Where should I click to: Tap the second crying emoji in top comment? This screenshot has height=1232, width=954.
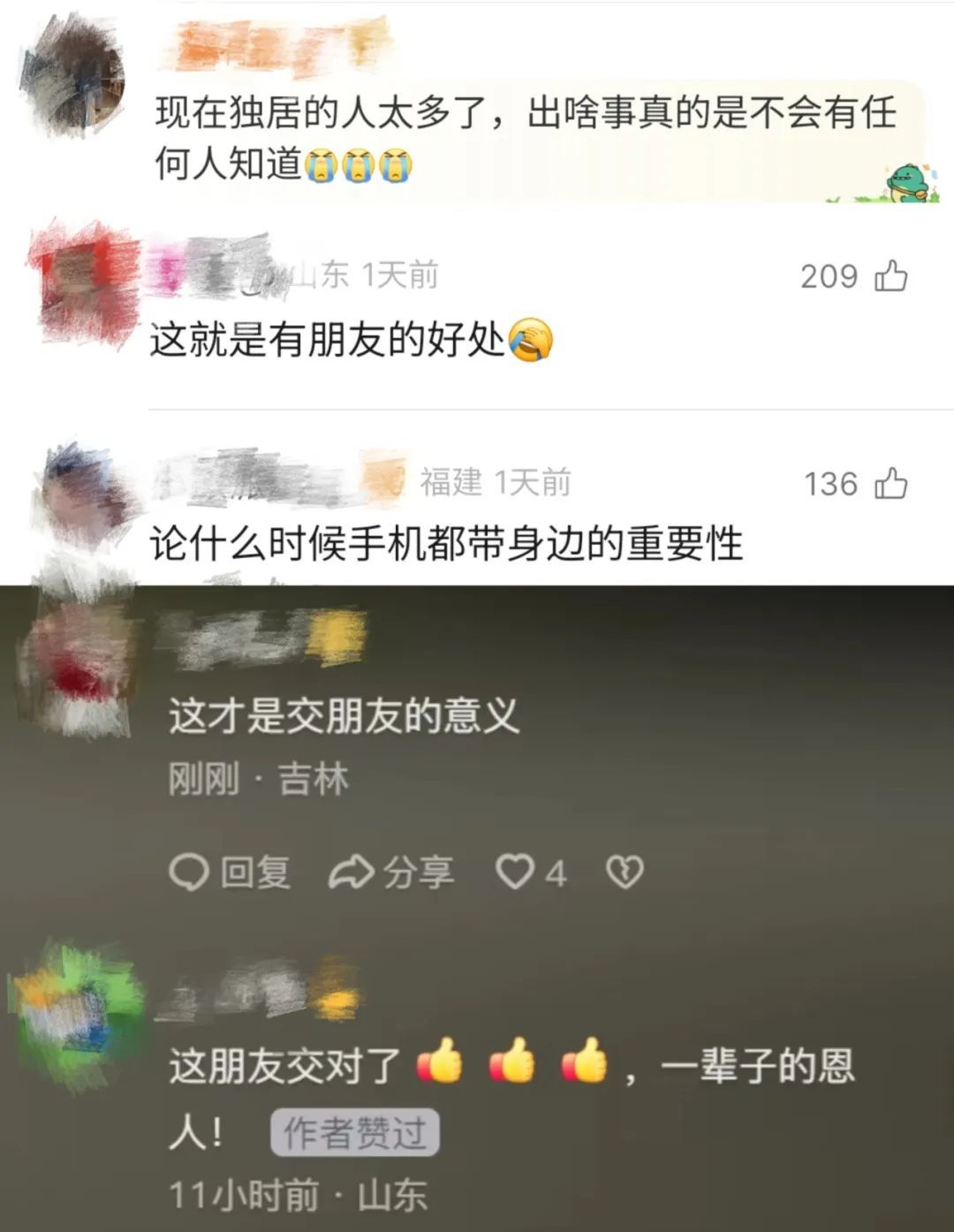coord(360,163)
